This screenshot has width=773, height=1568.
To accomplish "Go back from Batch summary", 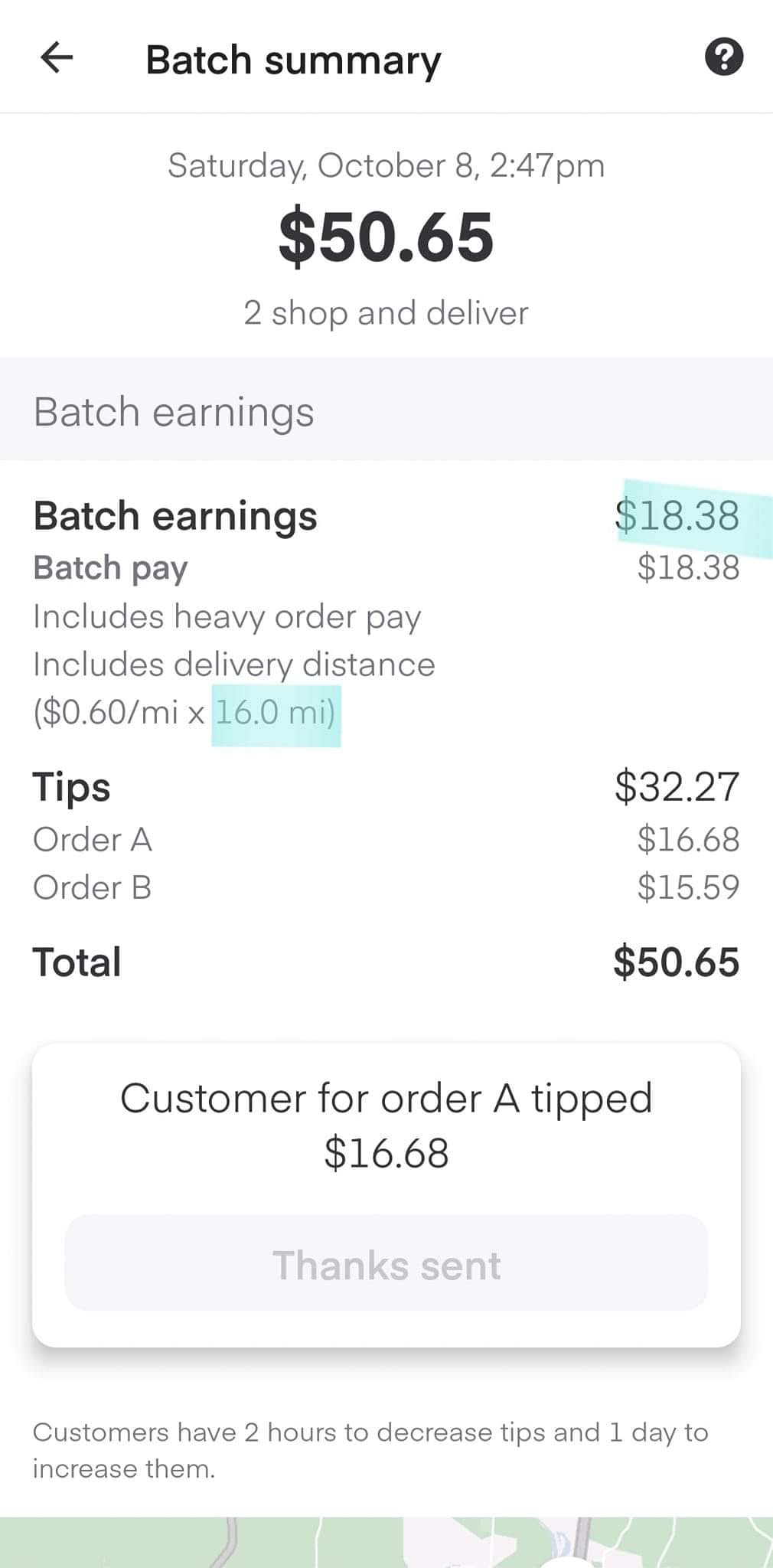I will [57, 57].
